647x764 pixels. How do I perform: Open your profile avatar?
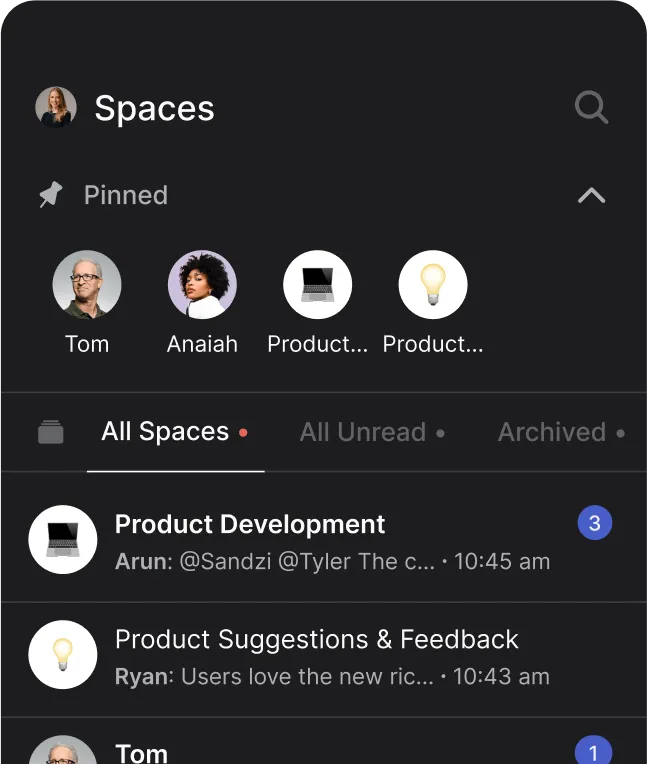pos(56,107)
